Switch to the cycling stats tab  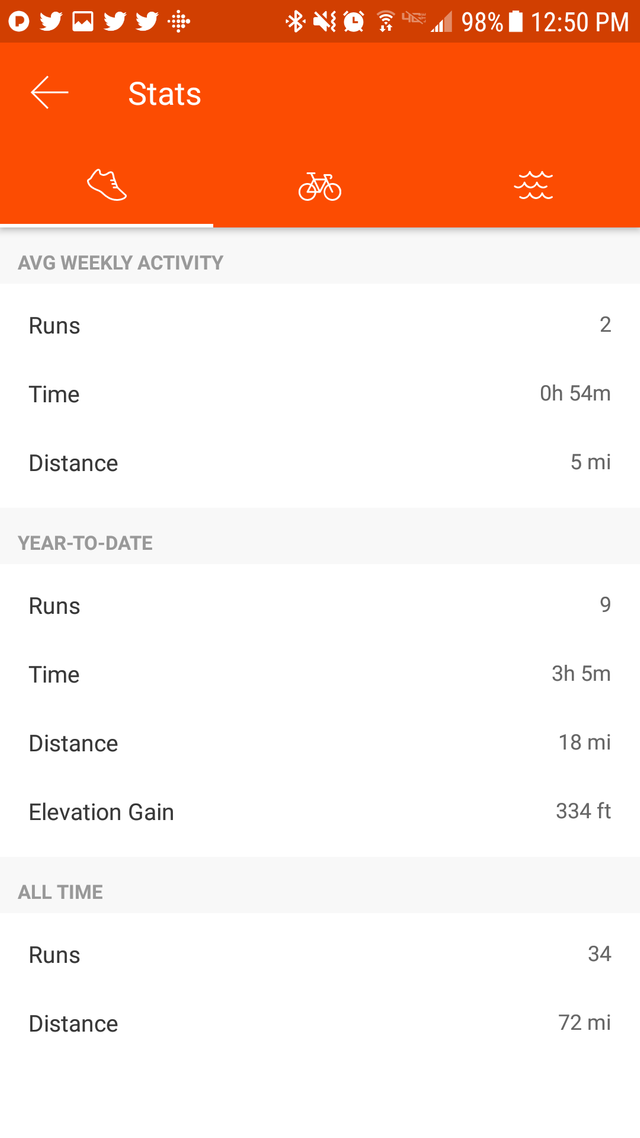point(320,186)
